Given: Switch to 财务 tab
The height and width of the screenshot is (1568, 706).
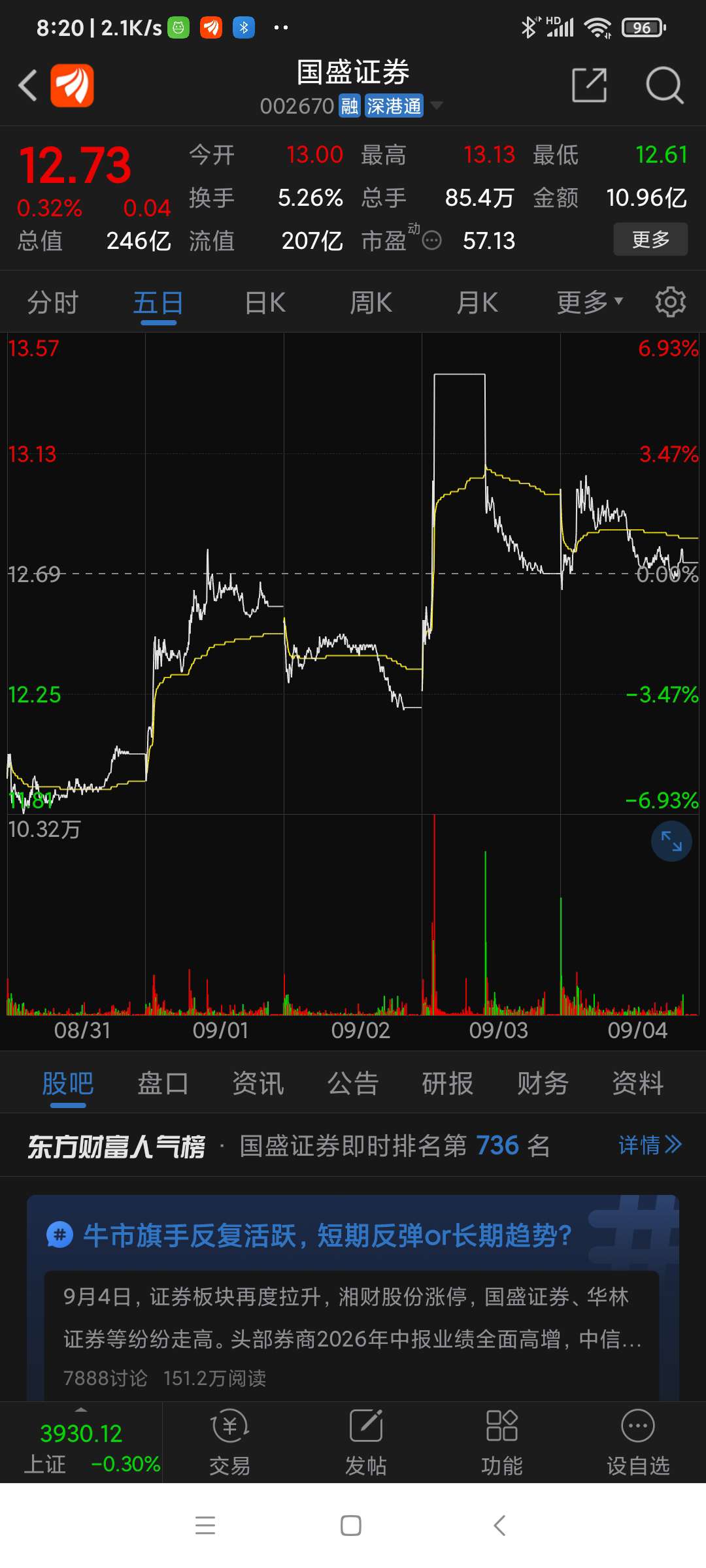Looking at the screenshot, I should (543, 1084).
